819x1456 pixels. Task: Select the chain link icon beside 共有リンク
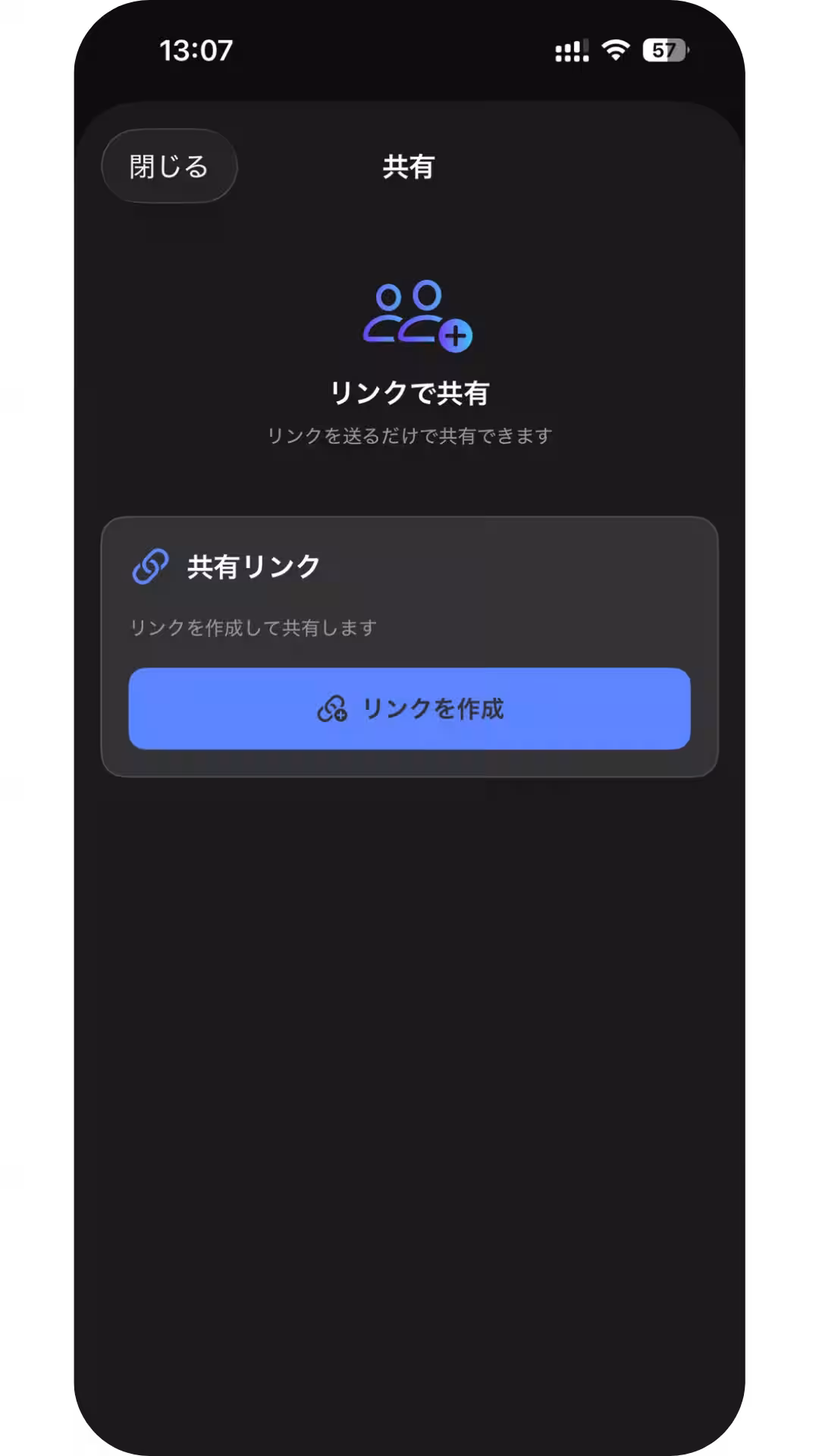[x=149, y=565]
